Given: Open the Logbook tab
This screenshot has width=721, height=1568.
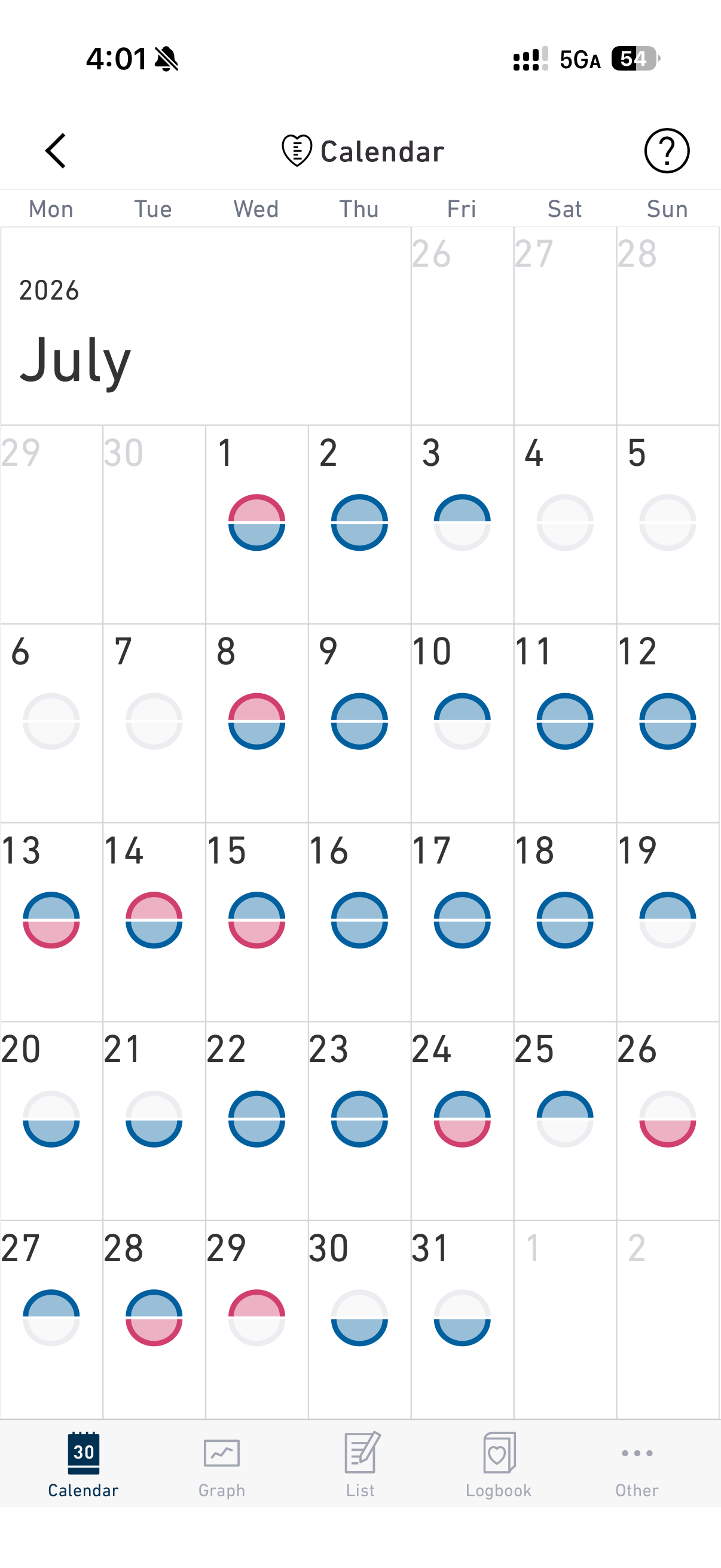Looking at the screenshot, I should [499, 1465].
